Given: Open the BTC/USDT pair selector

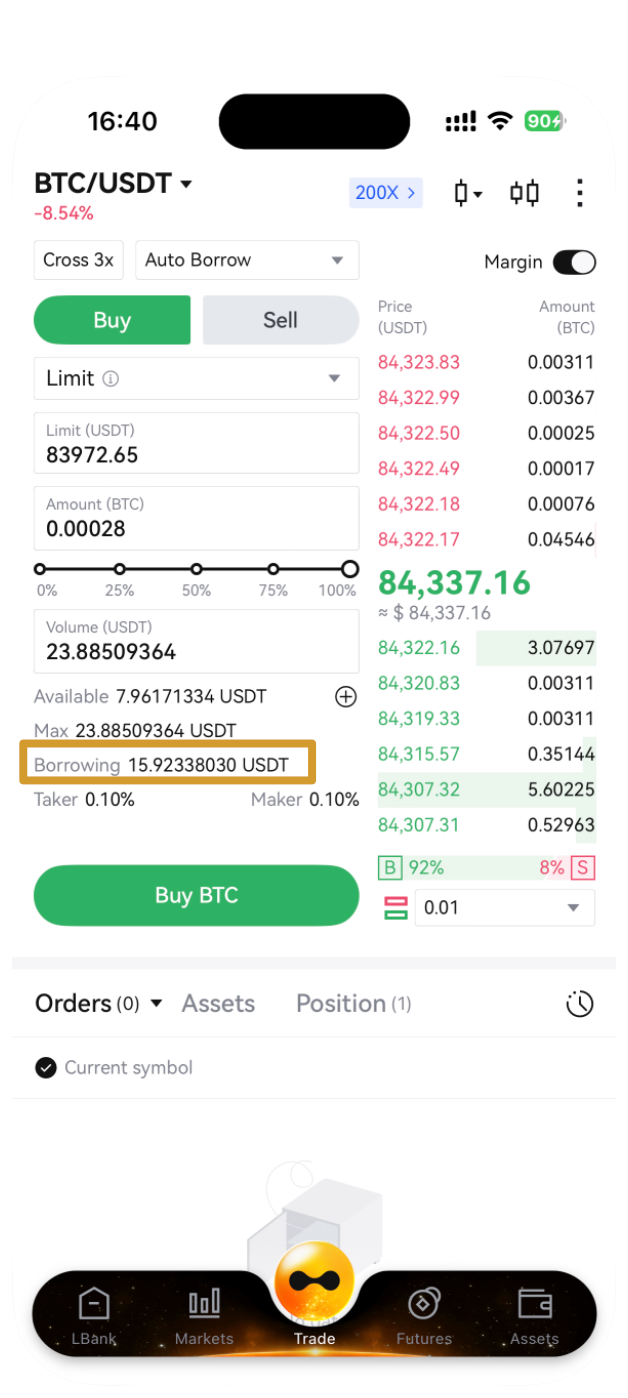Looking at the screenshot, I should tap(113, 184).
